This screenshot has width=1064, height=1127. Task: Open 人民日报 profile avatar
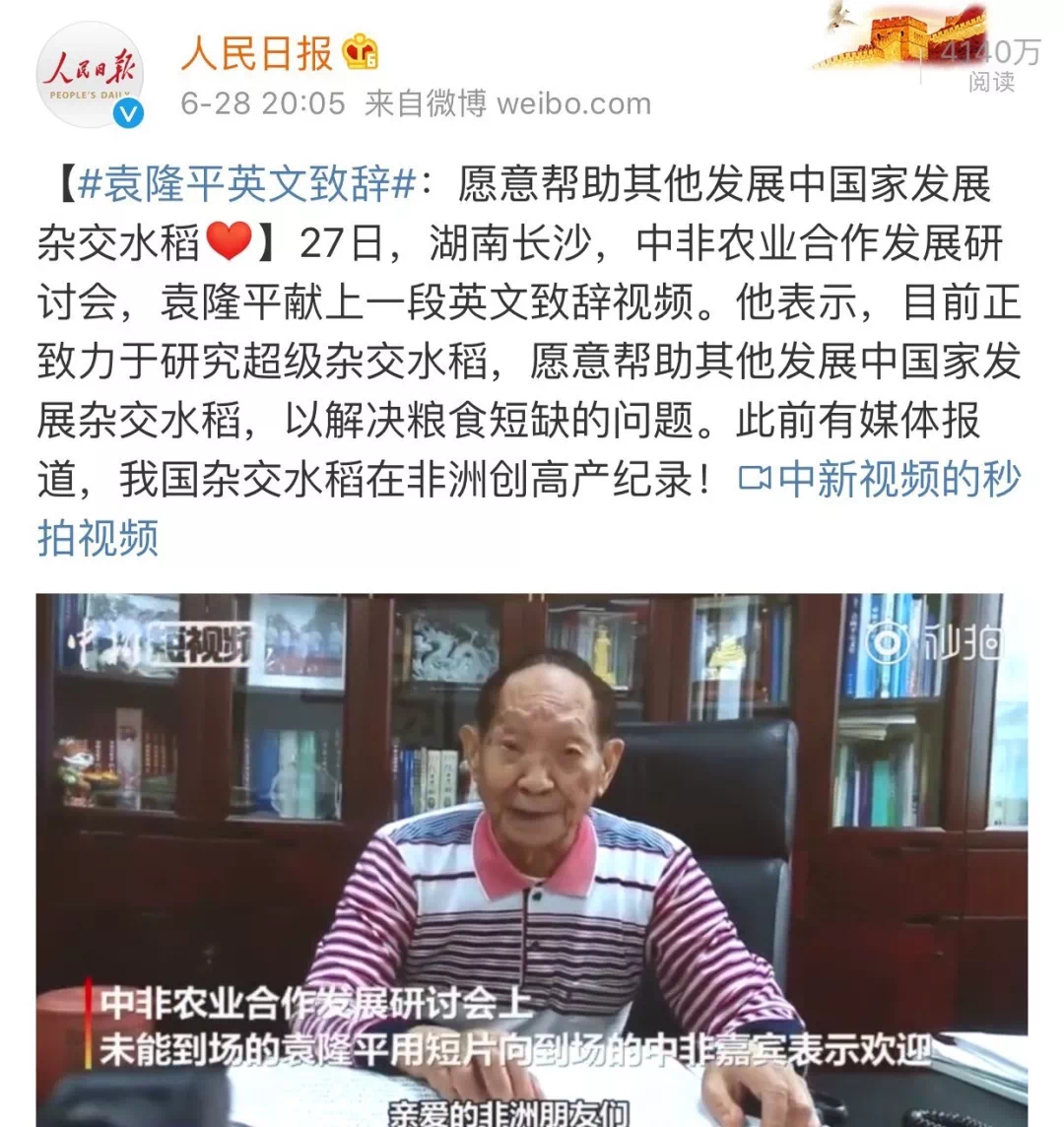click(x=90, y=75)
